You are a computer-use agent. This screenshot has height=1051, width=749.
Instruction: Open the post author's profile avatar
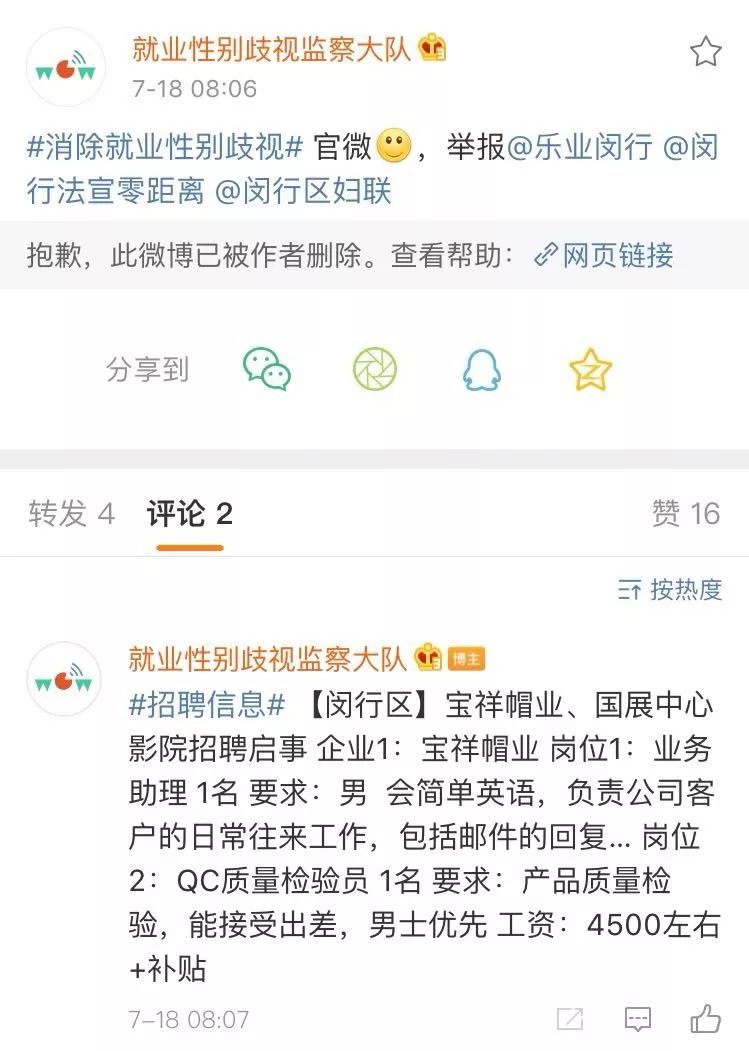pyautogui.click(x=66, y=68)
